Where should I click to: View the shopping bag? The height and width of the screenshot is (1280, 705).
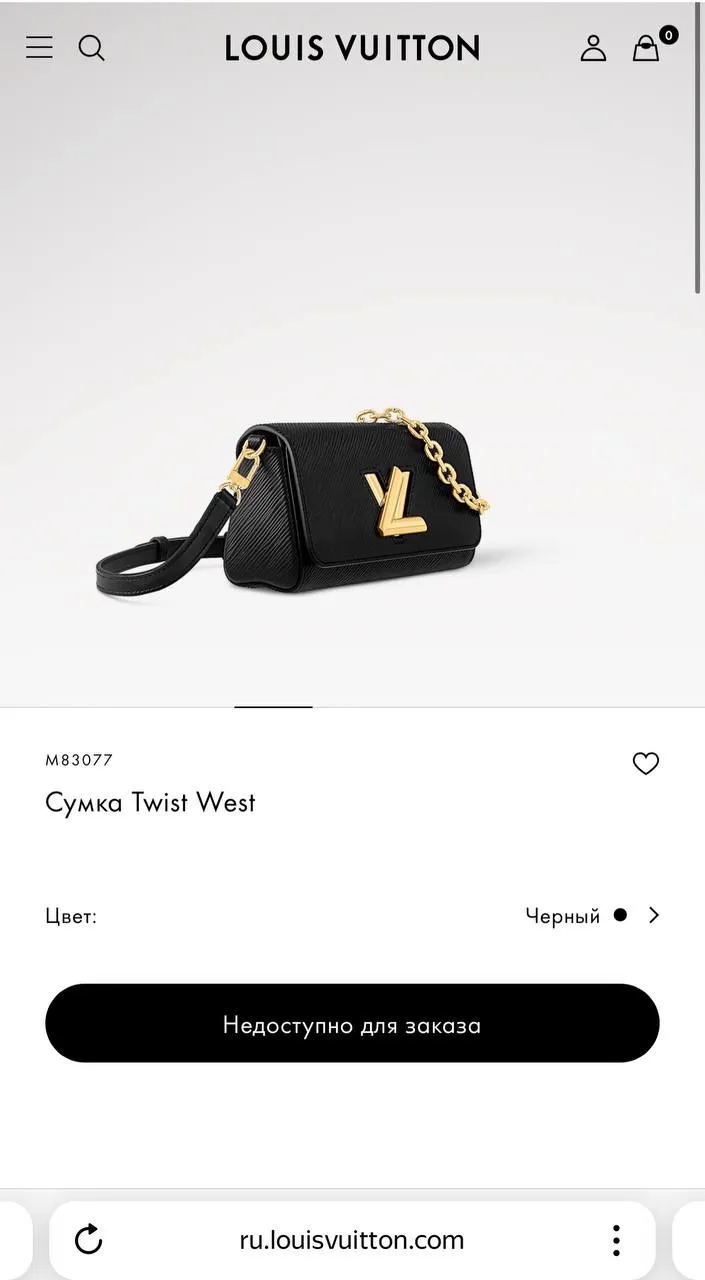click(x=647, y=48)
